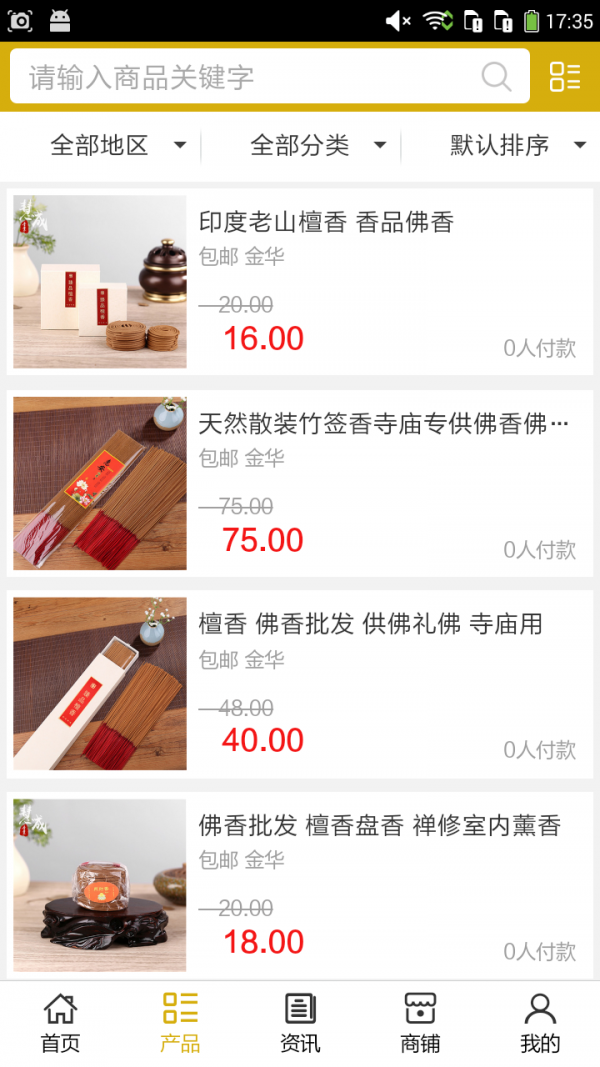Viewport: 600px width, 1067px height.
Task: Go to the 首页 home tab
Action: click(60, 1023)
